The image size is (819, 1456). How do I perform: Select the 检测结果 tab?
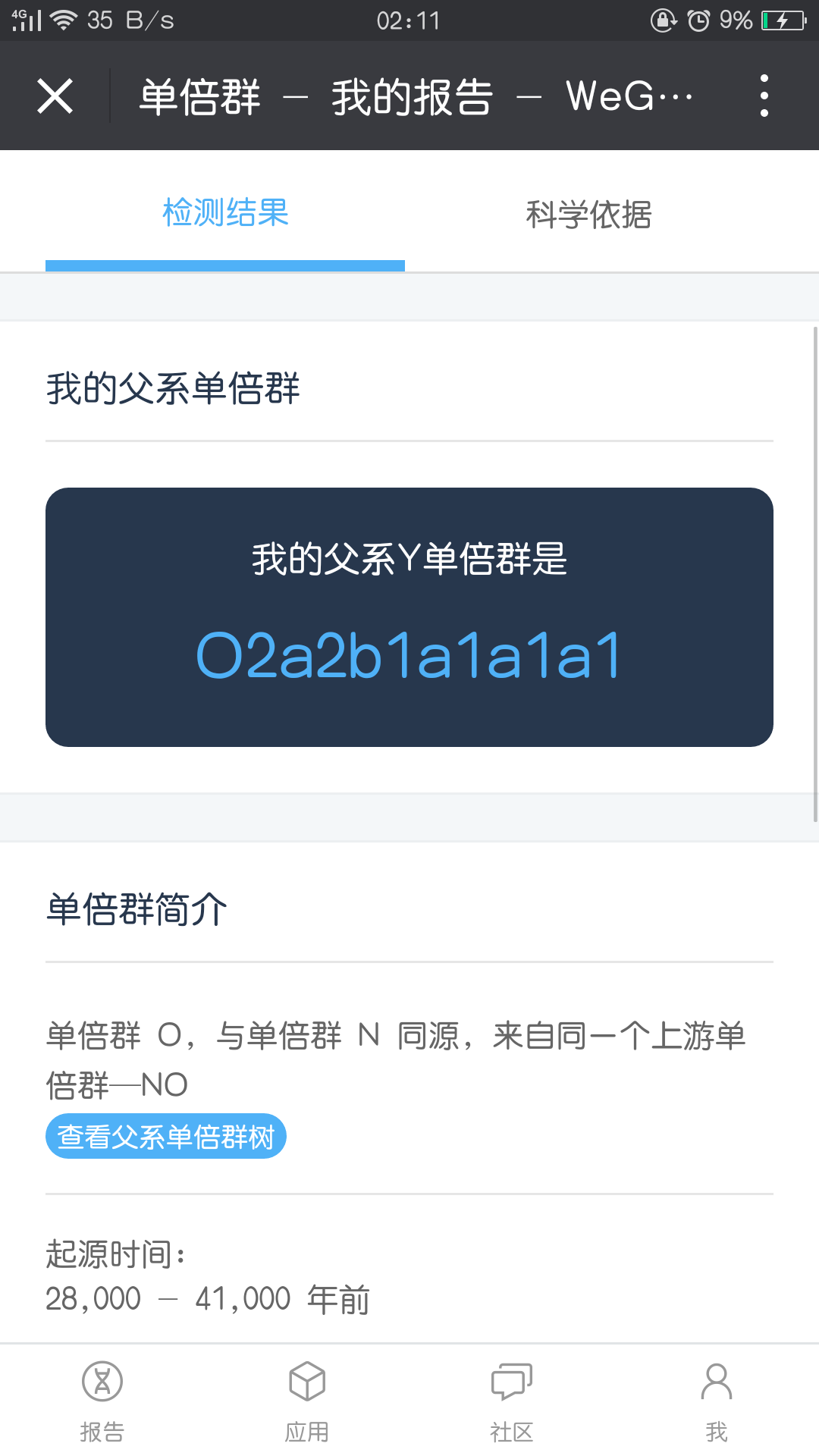click(x=225, y=213)
